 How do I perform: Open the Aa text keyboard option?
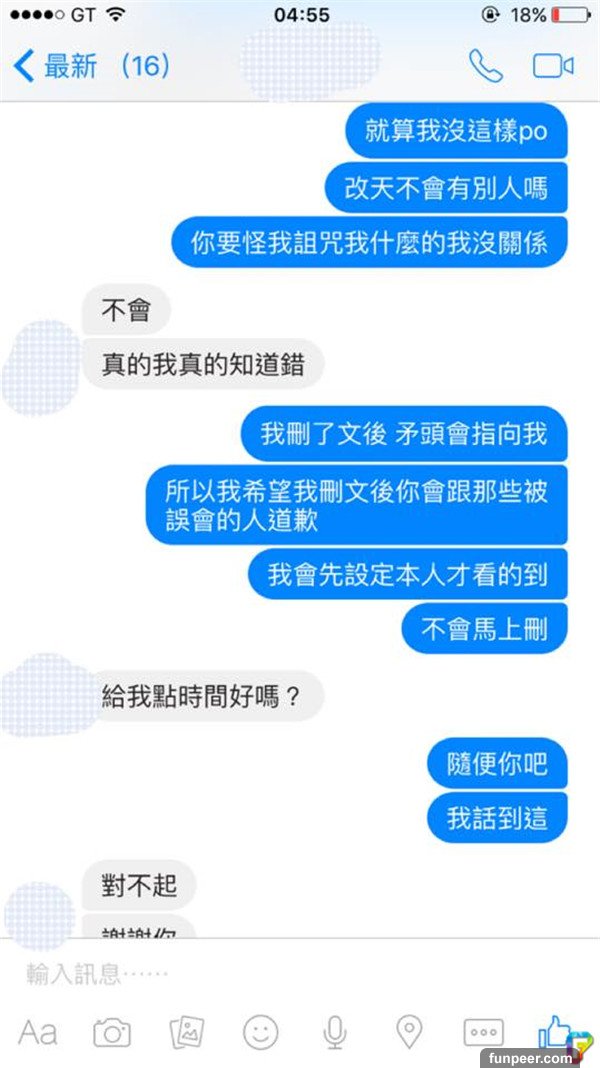click(x=38, y=1032)
